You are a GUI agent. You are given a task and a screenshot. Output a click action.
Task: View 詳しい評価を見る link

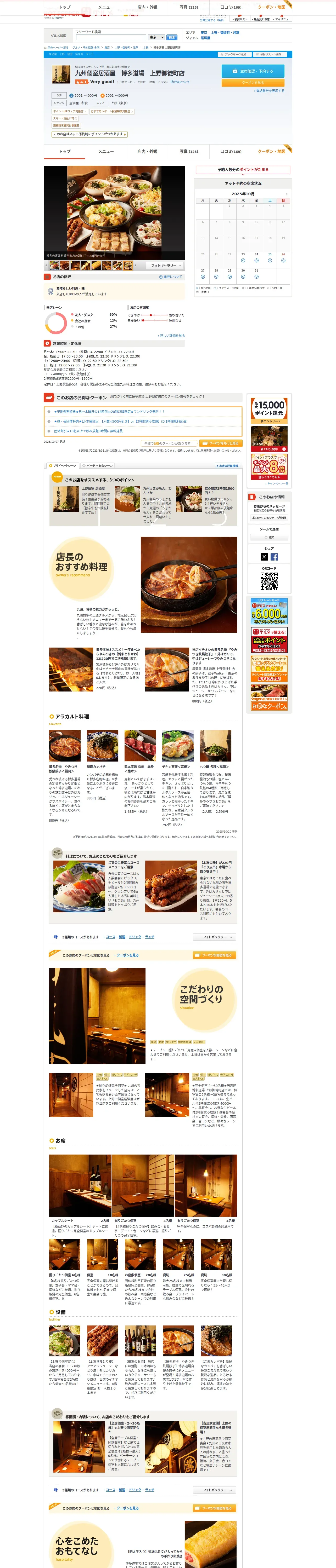click(171, 335)
